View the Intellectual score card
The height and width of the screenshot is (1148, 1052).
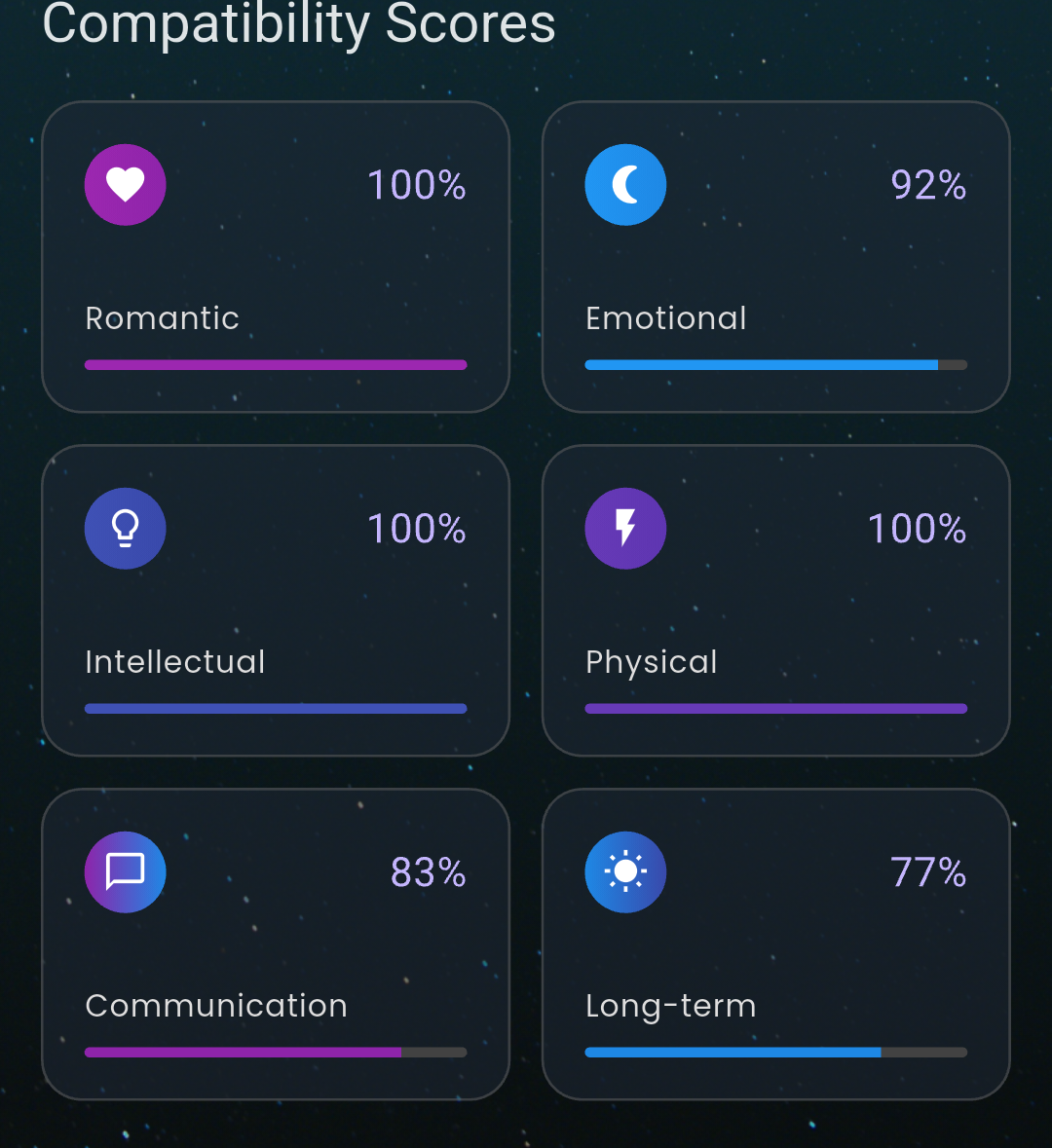coord(276,601)
